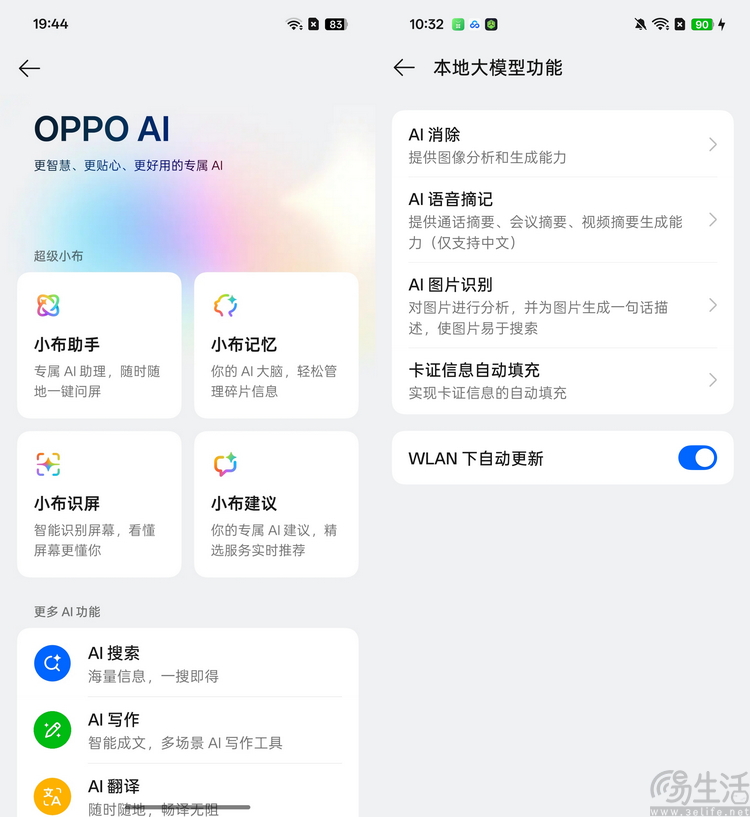Open AI 消除 settings
Viewport: 750px width, 817px height.
click(562, 145)
